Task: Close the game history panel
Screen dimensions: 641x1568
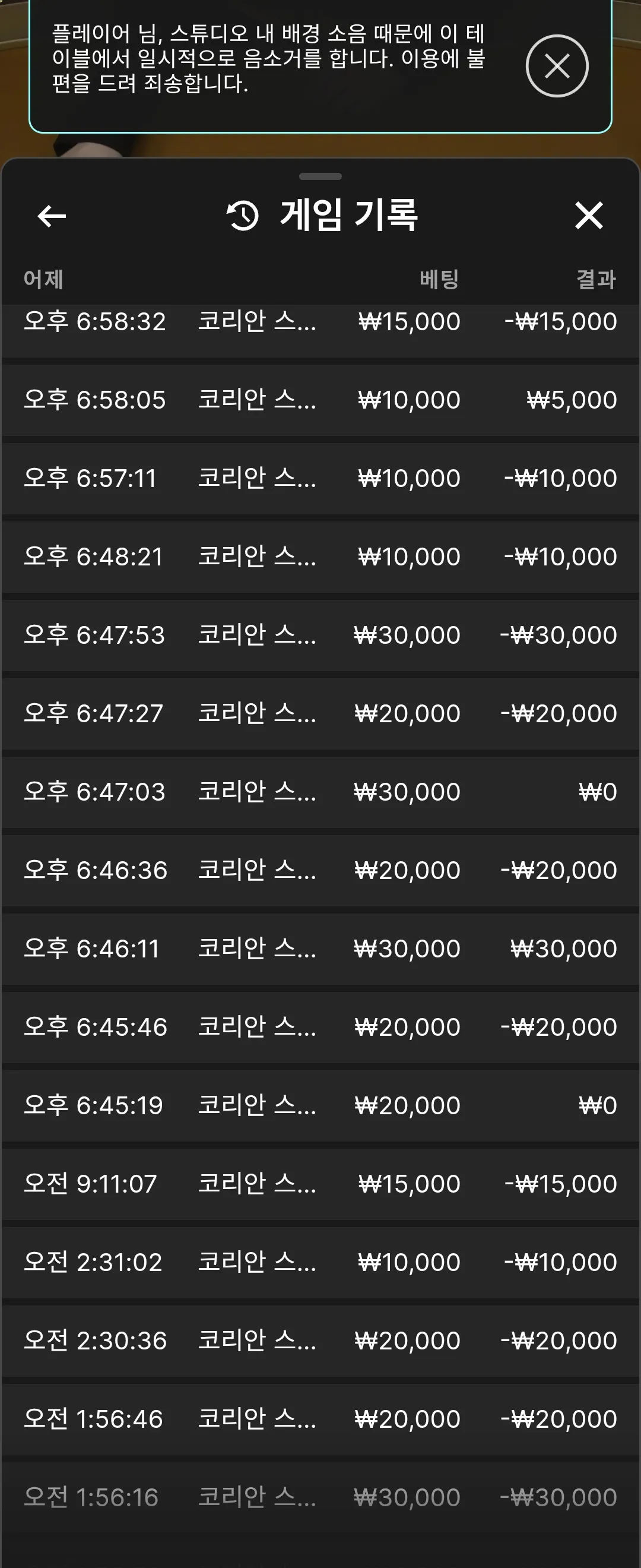Action: click(x=589, y=216)
